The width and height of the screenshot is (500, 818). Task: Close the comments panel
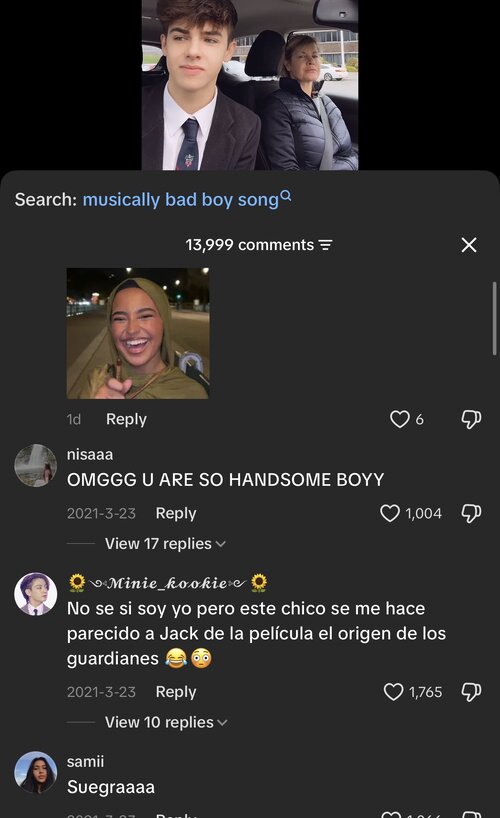tap(469, 245)
